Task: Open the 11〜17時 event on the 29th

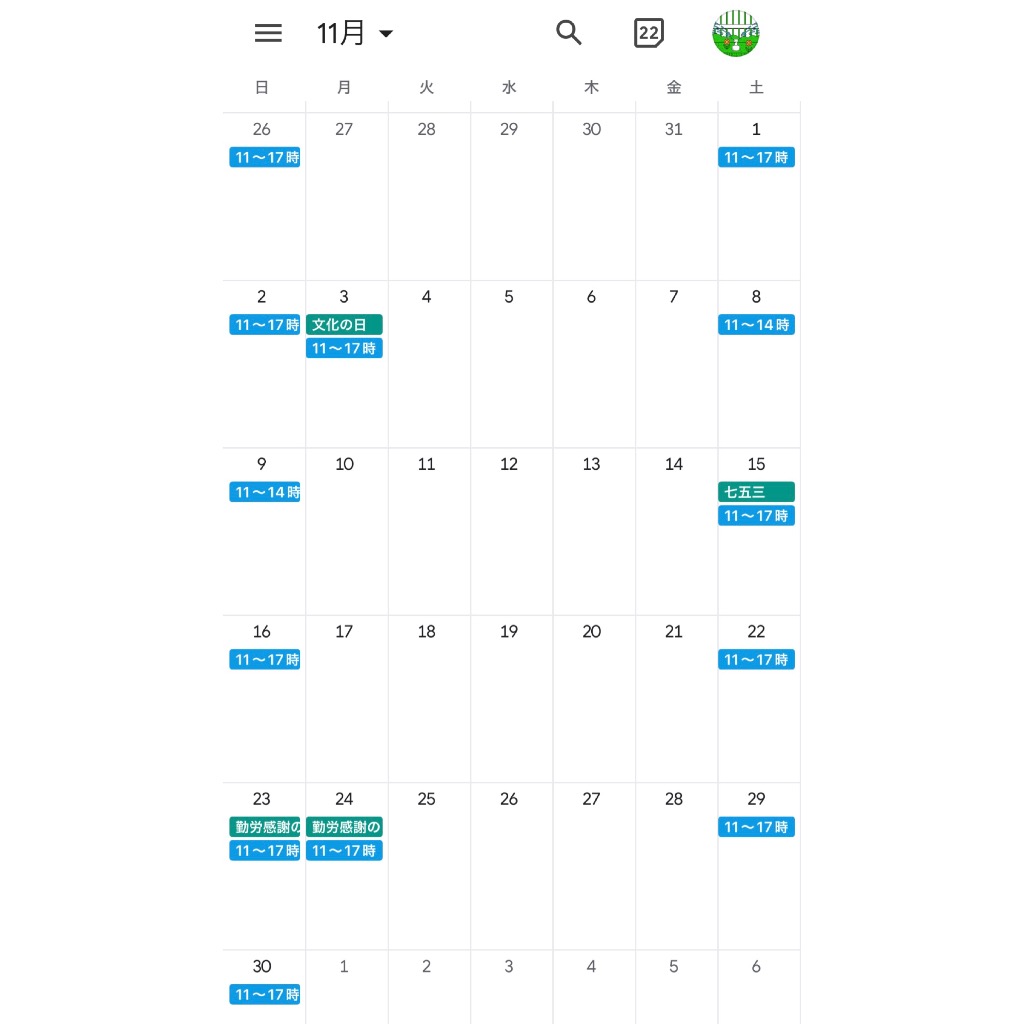Action: pos(756,827)
